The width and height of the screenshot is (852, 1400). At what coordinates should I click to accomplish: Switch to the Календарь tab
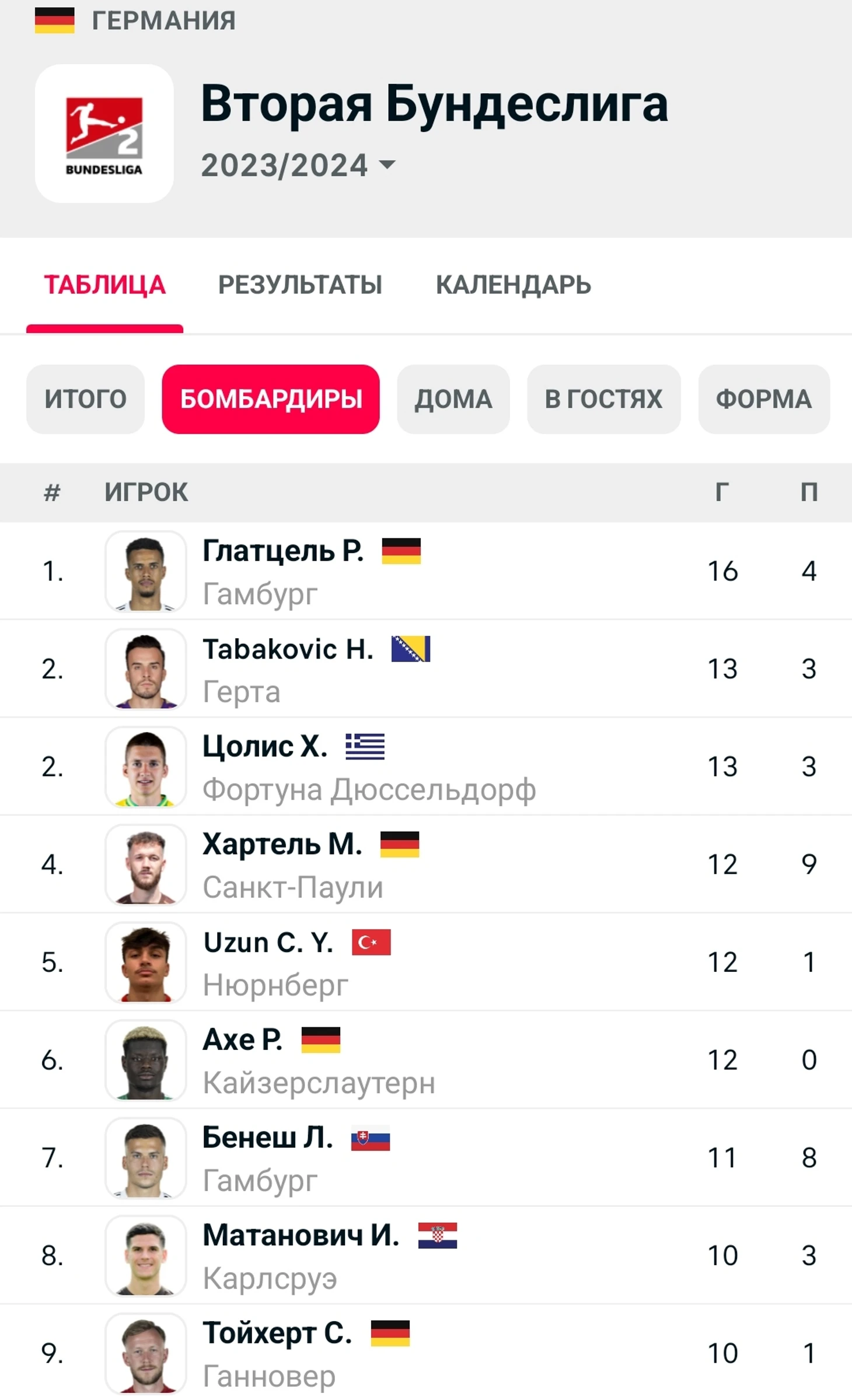click(513, 285)
